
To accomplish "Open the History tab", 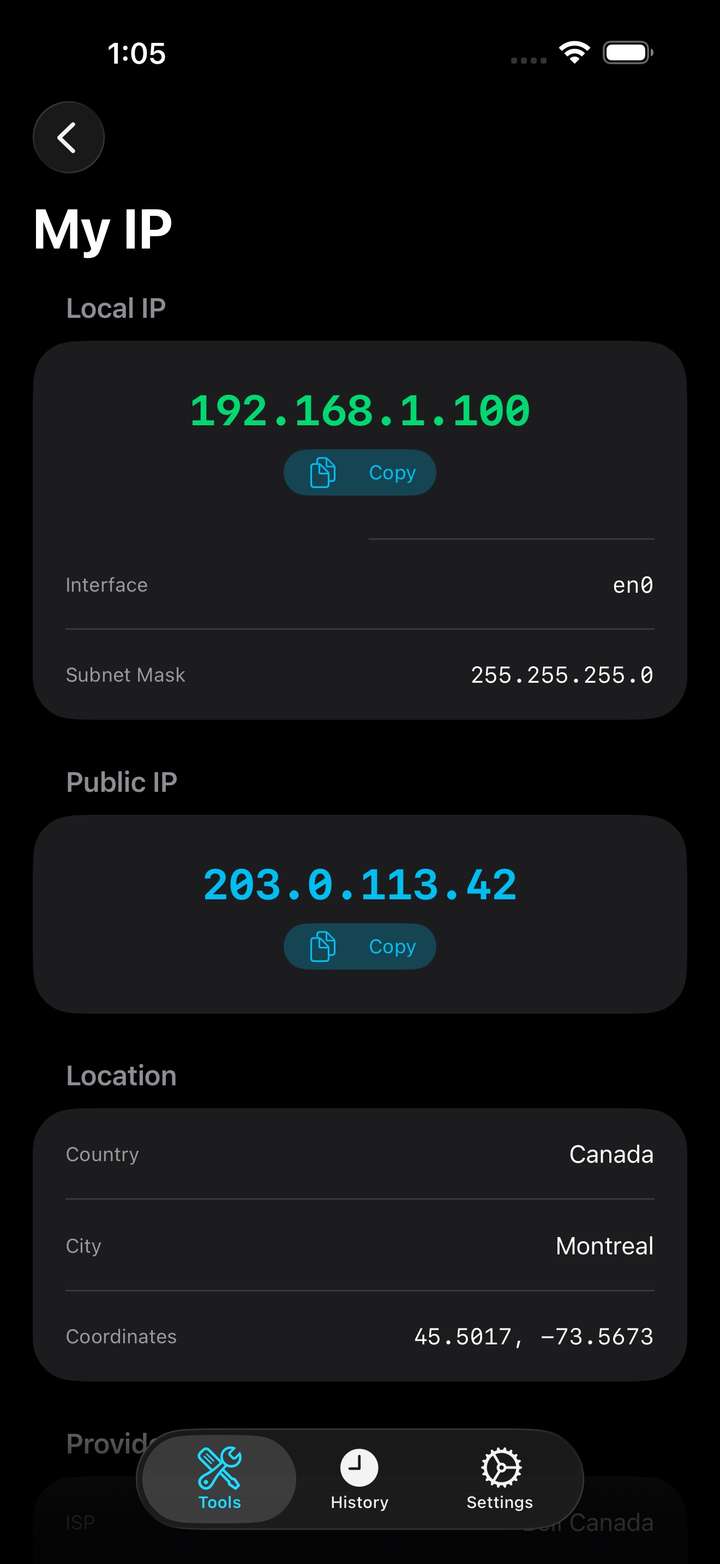I will click(x=359, y=1480).
